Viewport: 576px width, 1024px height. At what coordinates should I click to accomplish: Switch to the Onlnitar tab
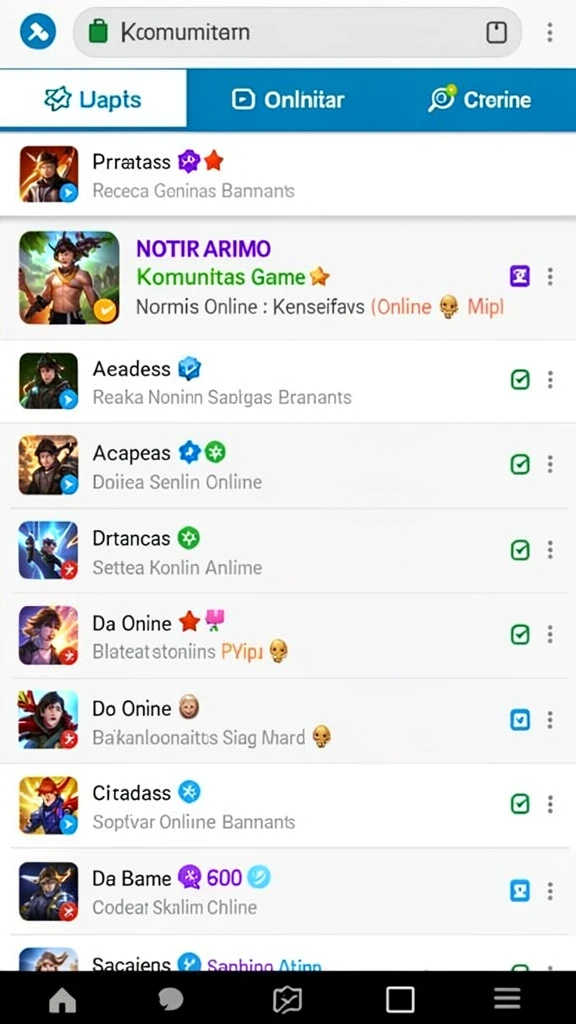point(288,99)
